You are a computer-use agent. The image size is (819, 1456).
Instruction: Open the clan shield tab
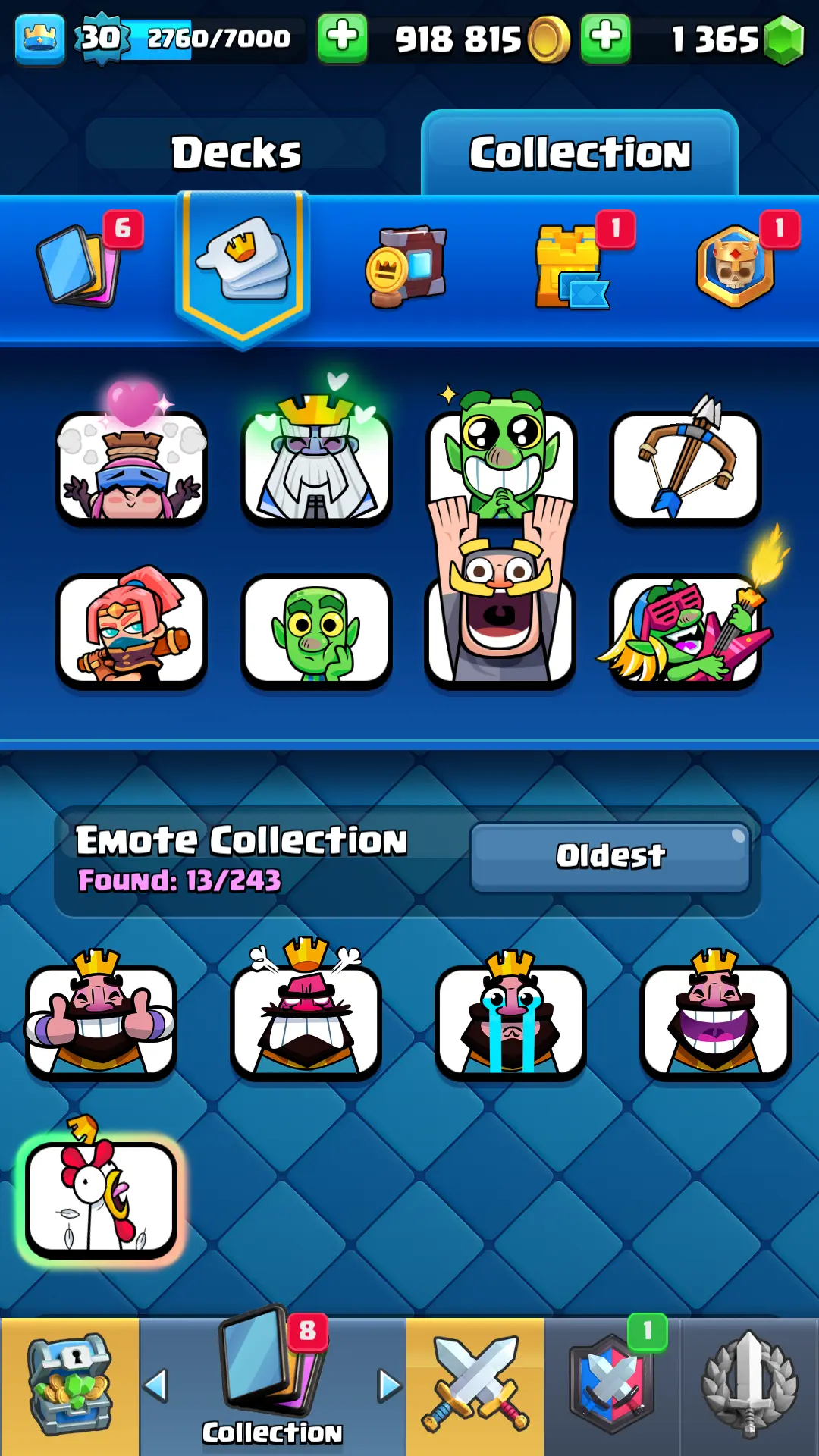(x=612, y=1386)
